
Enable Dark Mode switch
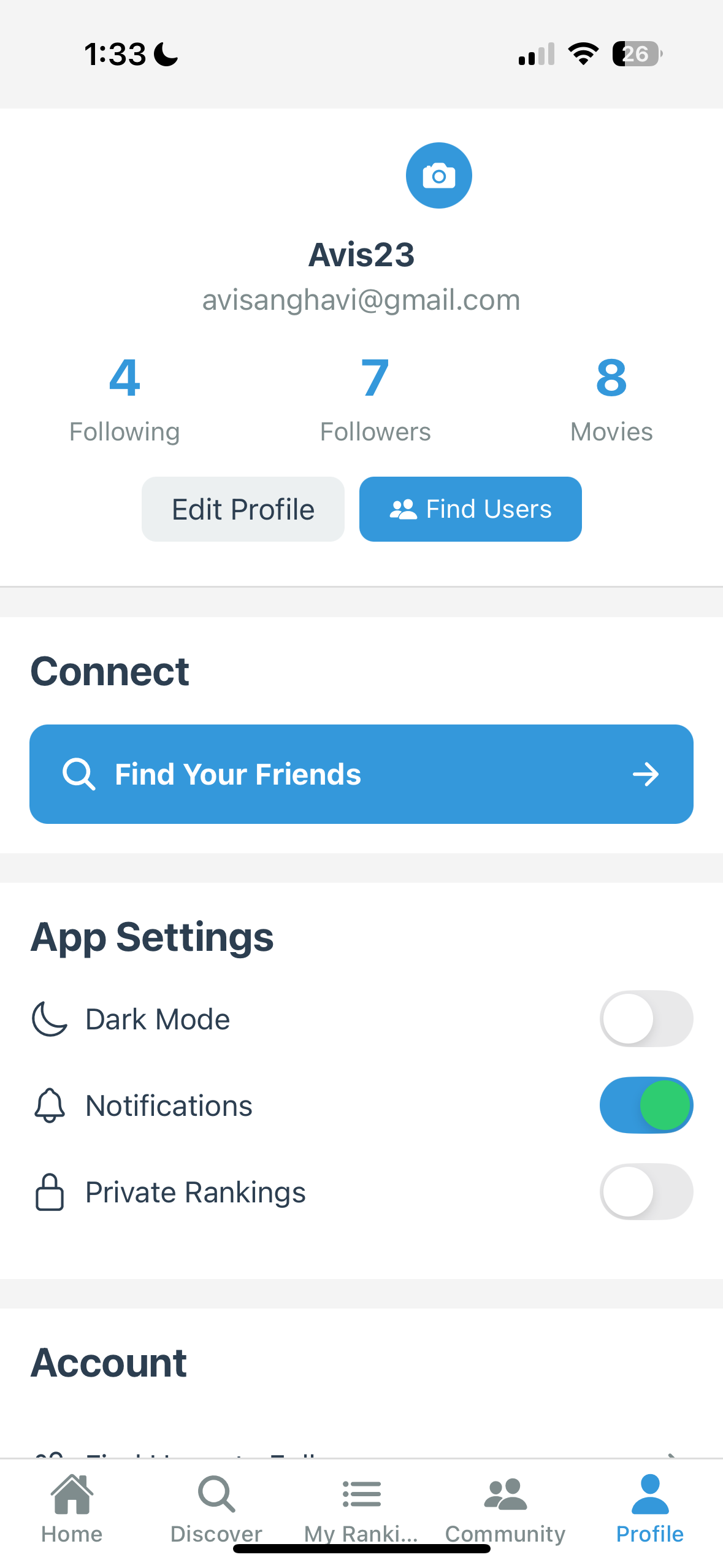646,1019
